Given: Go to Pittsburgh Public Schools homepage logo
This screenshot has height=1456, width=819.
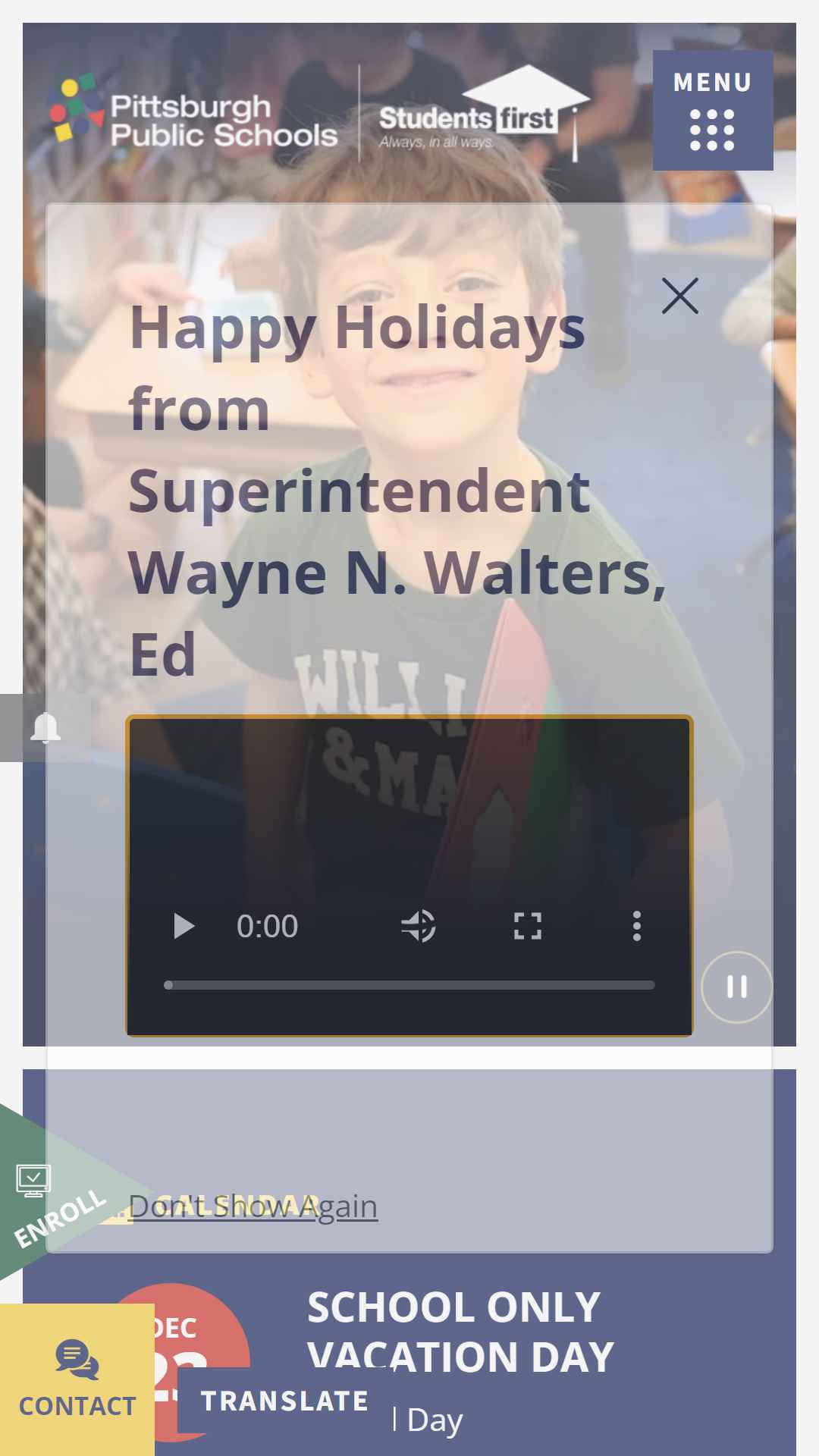Looking at the screenshot, I should [193, 114].
